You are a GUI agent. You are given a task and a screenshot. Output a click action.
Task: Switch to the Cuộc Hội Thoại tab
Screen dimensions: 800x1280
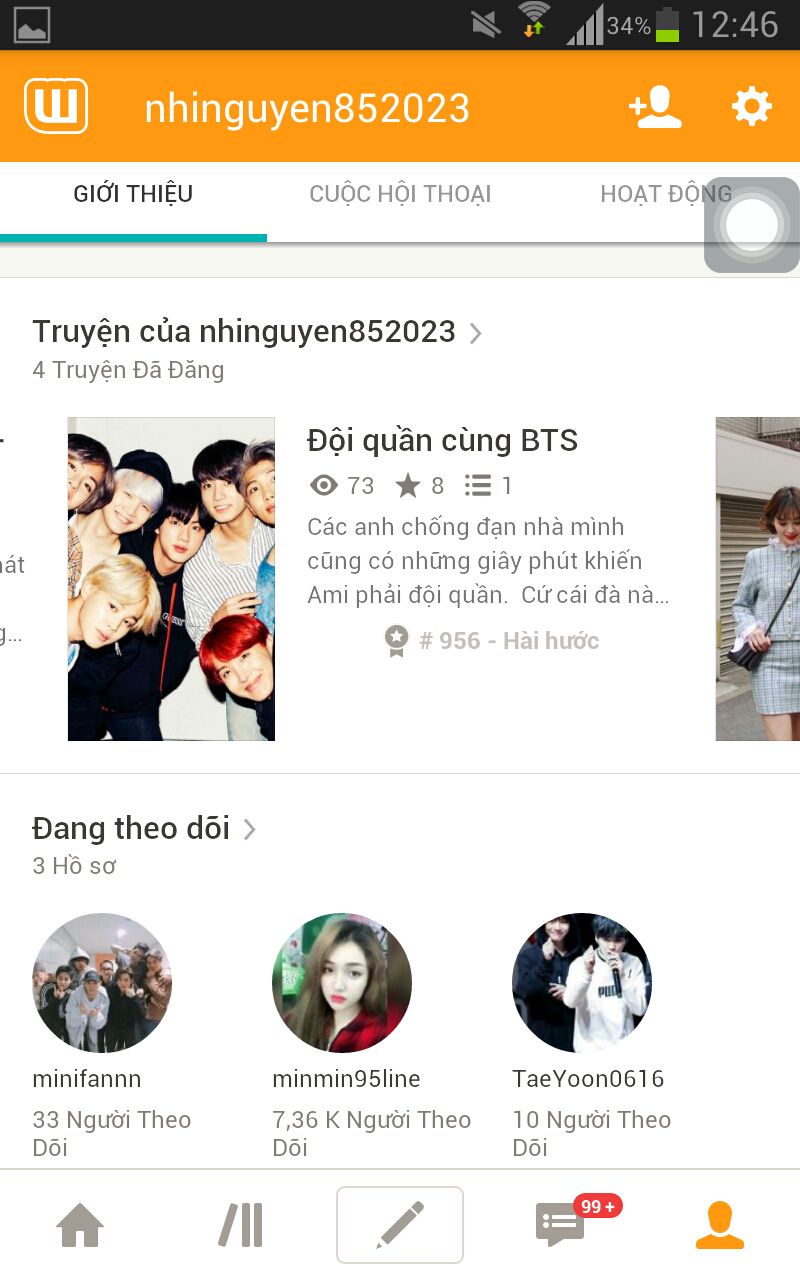[x=400, y=194]
